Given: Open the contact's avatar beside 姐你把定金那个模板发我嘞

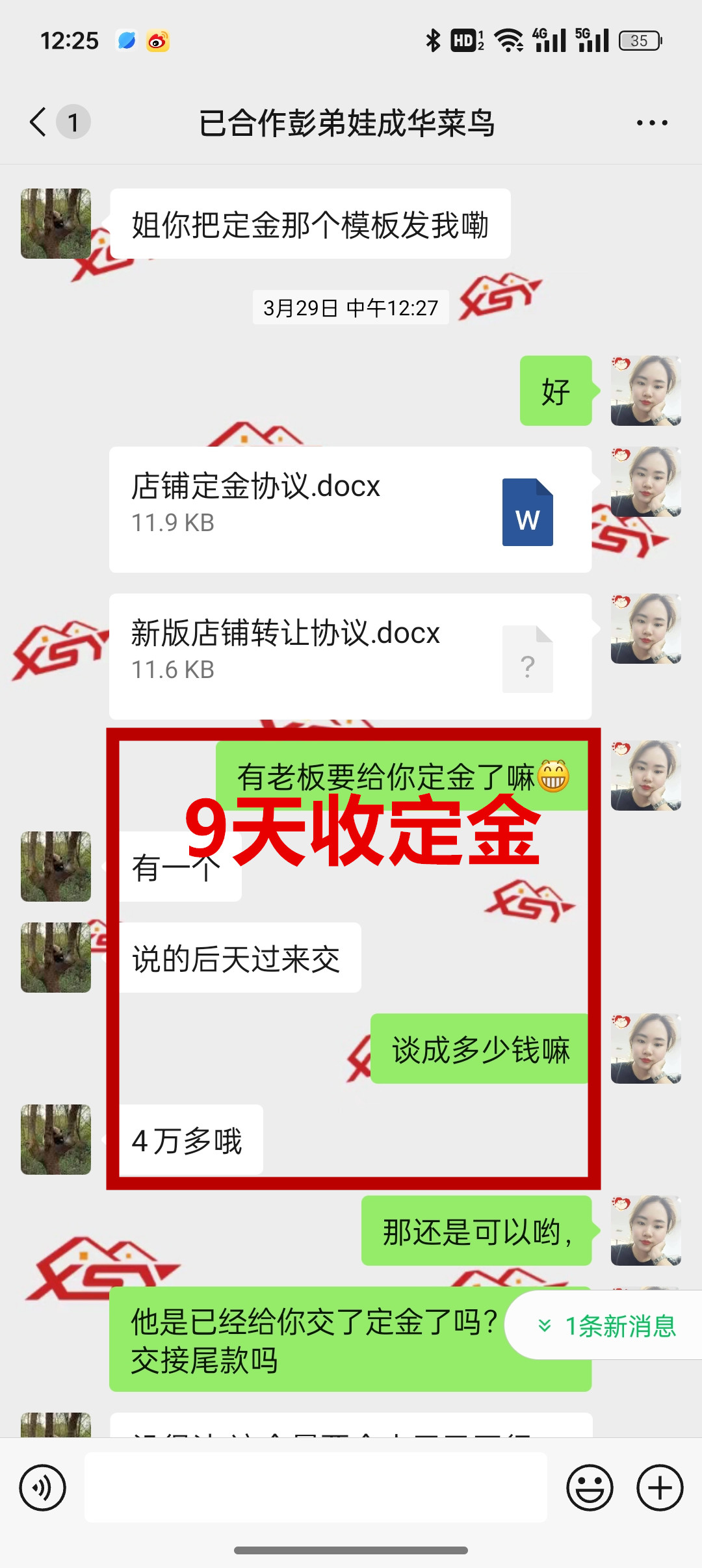Looking at the screenshot, I should click(56, 224).
